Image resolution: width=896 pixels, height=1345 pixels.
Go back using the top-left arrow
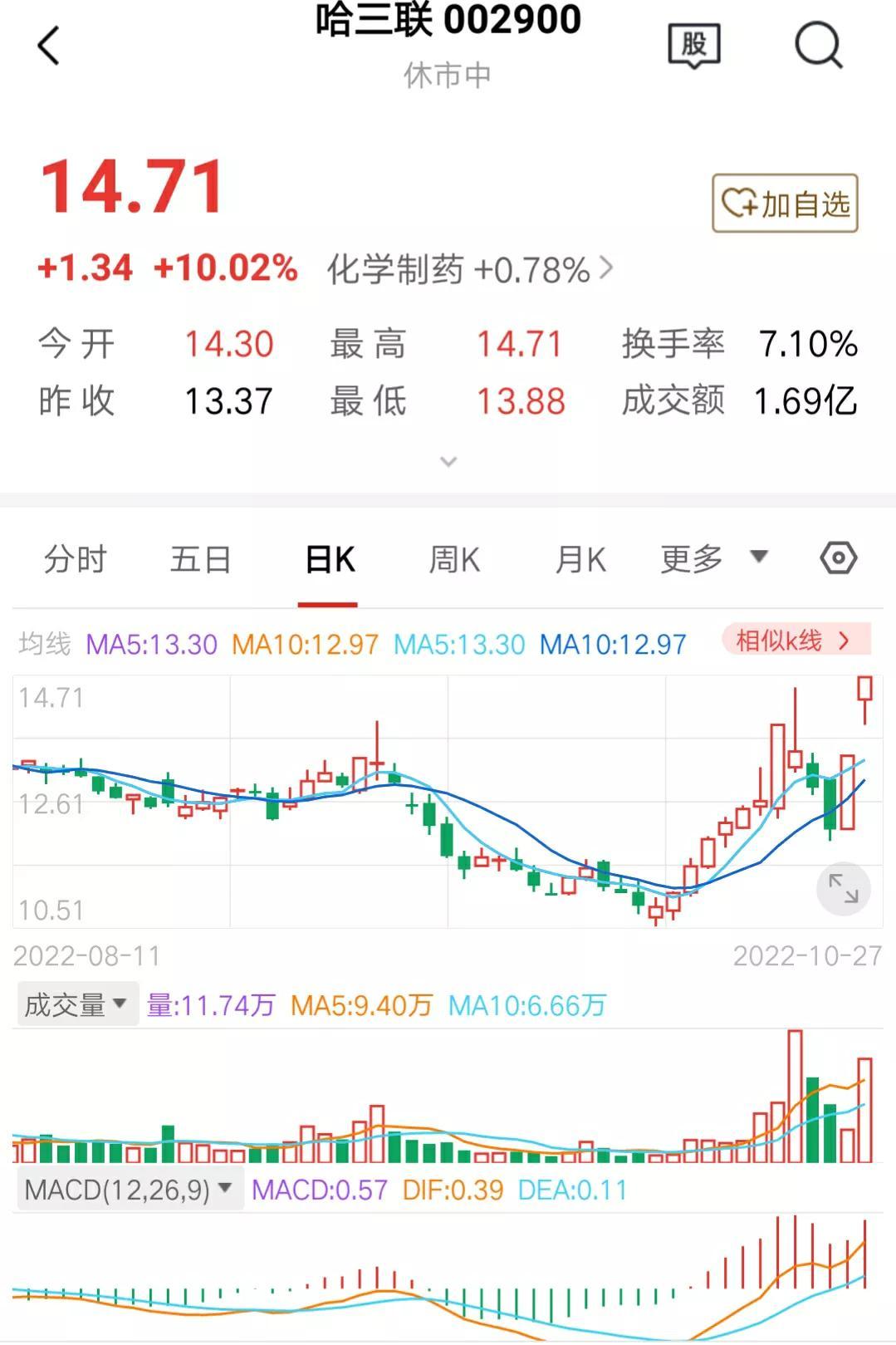(x=50, y=46)
